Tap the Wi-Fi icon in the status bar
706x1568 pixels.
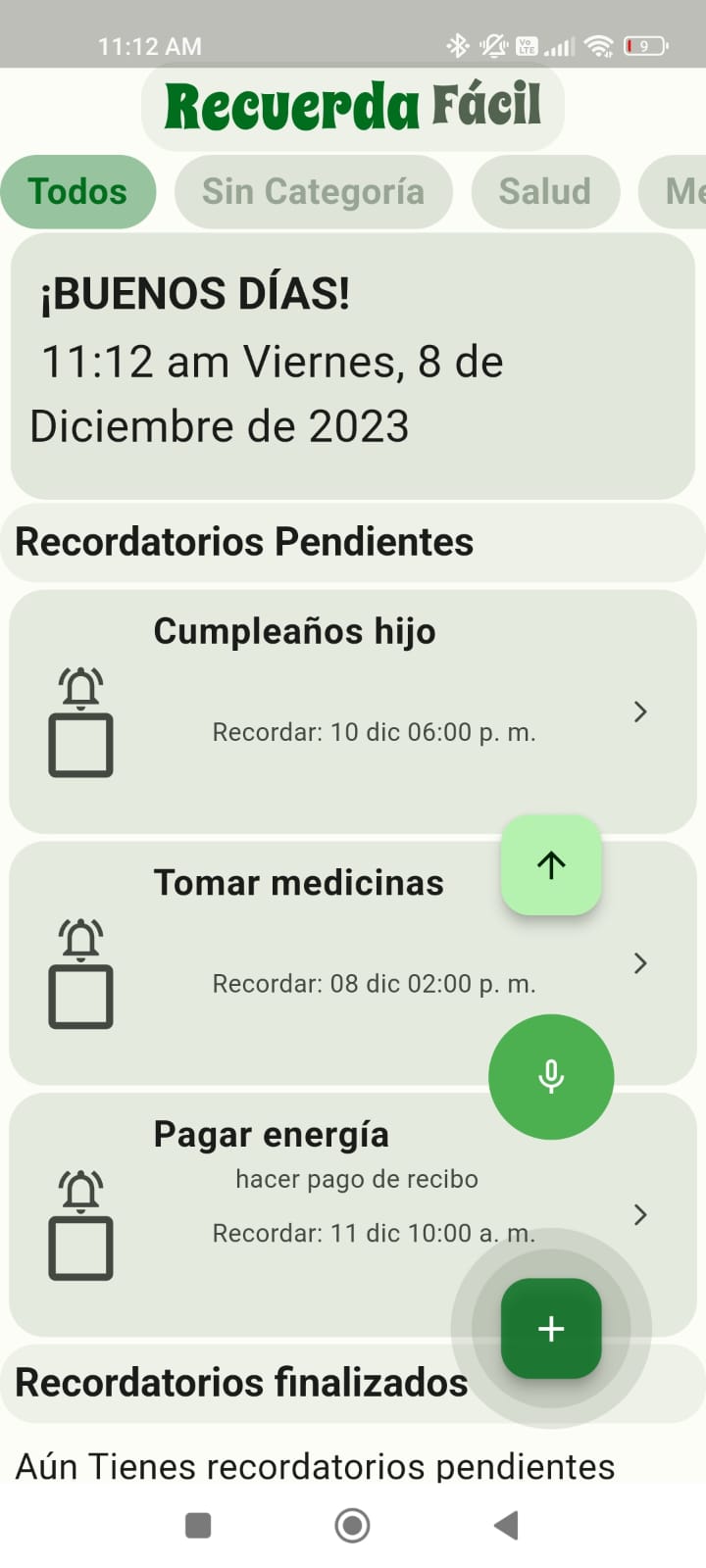[x=598, y=45]
